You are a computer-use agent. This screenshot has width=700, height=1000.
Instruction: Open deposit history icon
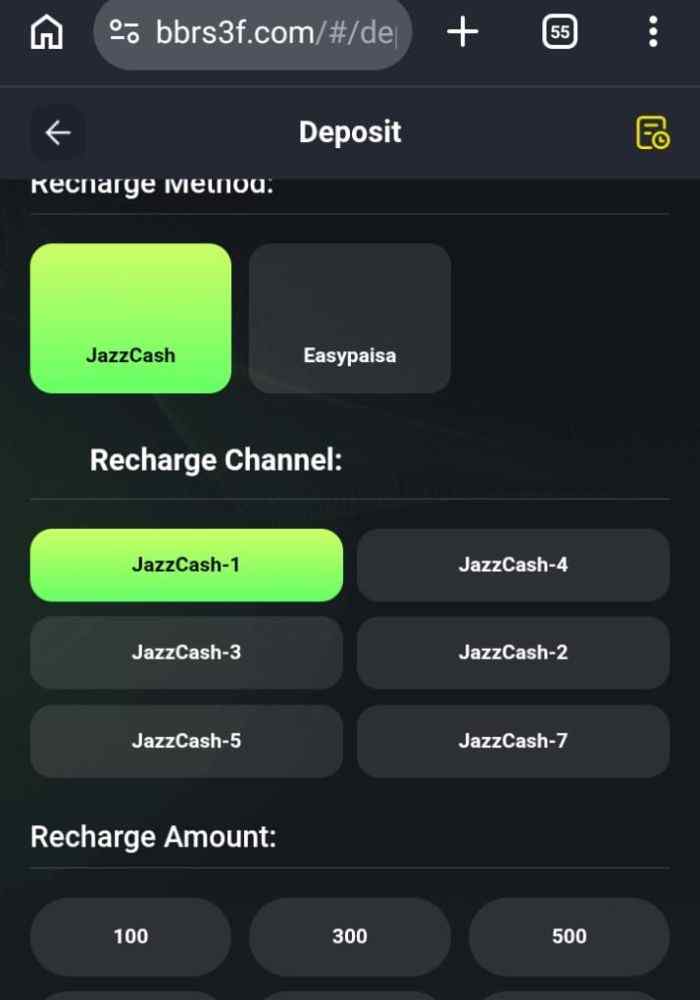click(652, 133)
